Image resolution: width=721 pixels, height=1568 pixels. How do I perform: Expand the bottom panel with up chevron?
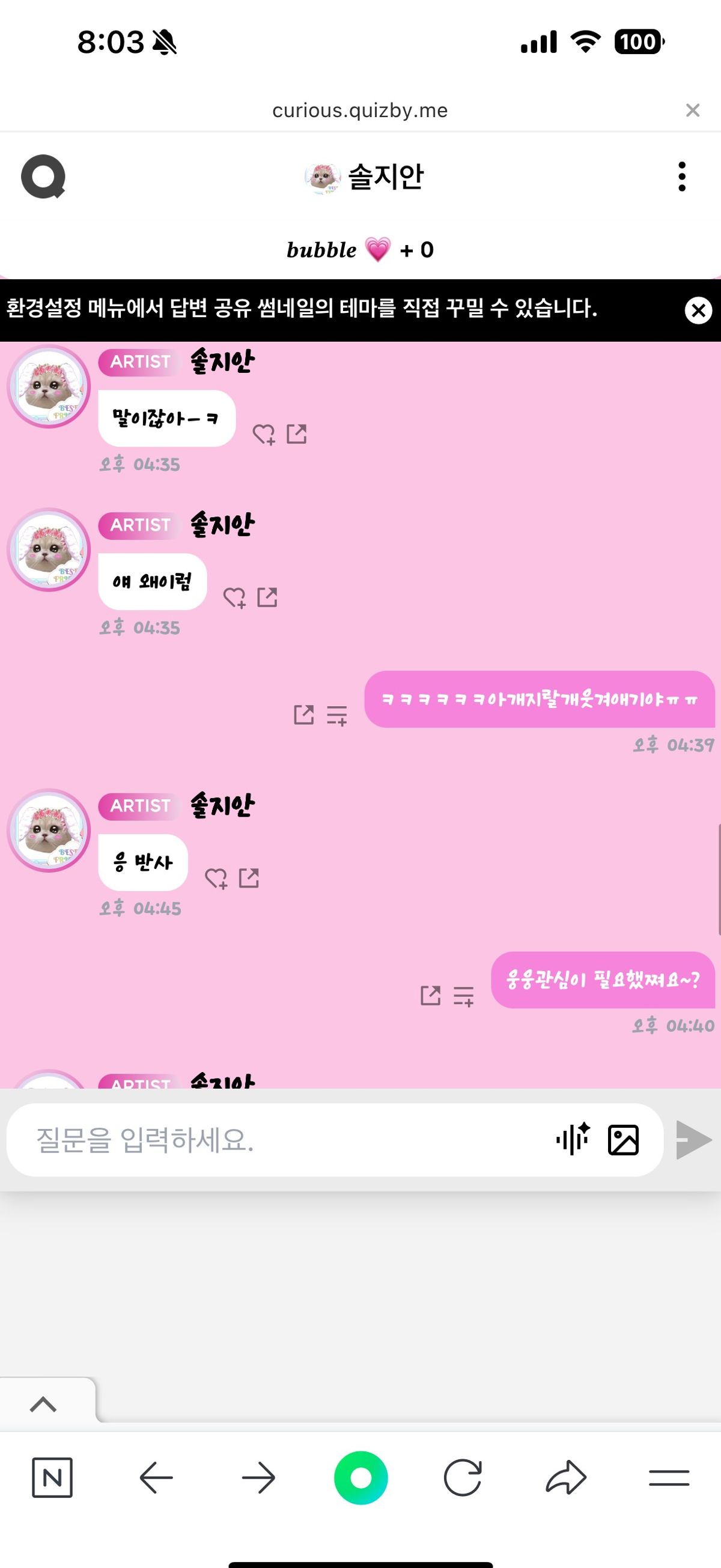pos(43,1404)
